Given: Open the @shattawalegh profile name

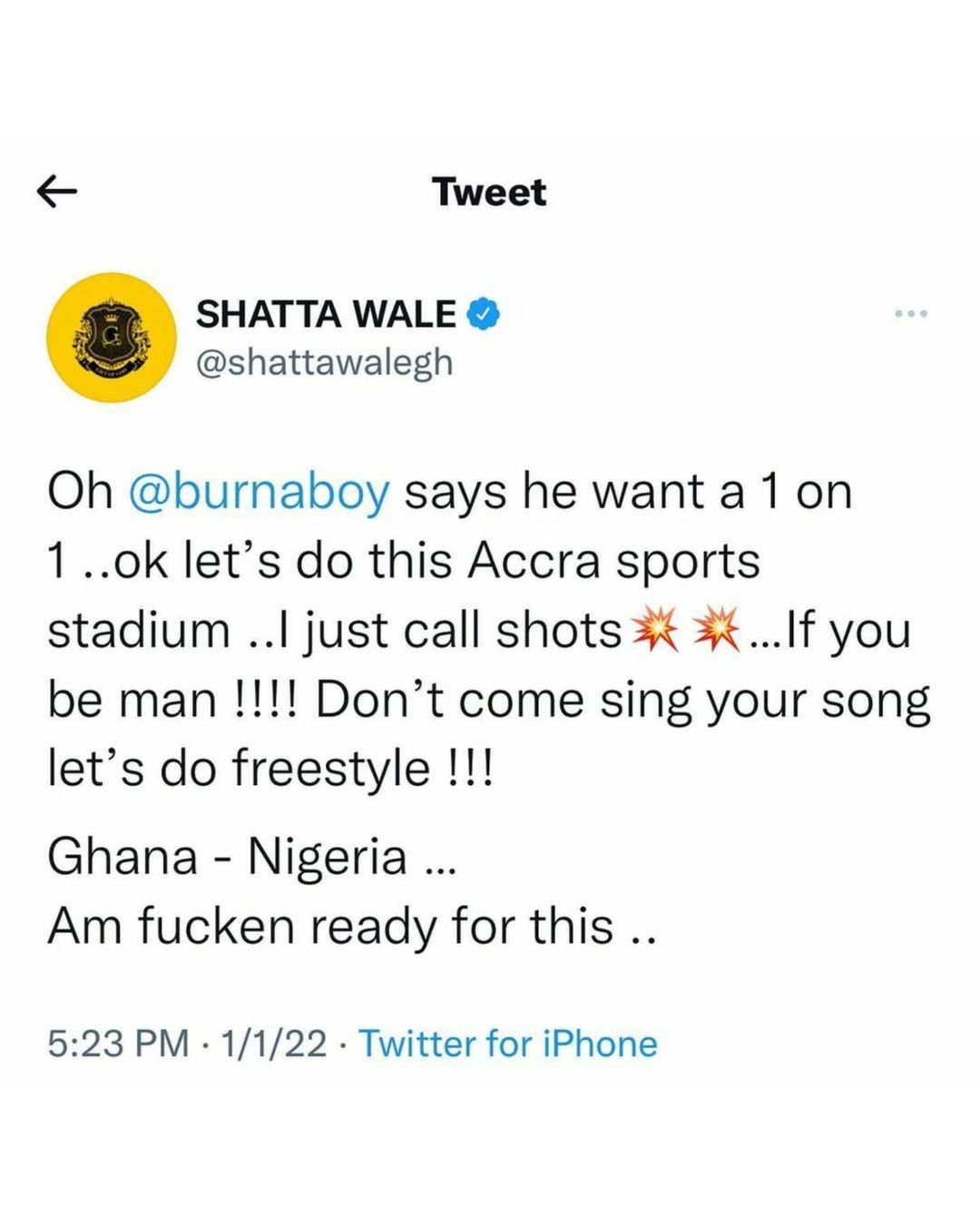Looking at the screenshot, I should point(325,362).
